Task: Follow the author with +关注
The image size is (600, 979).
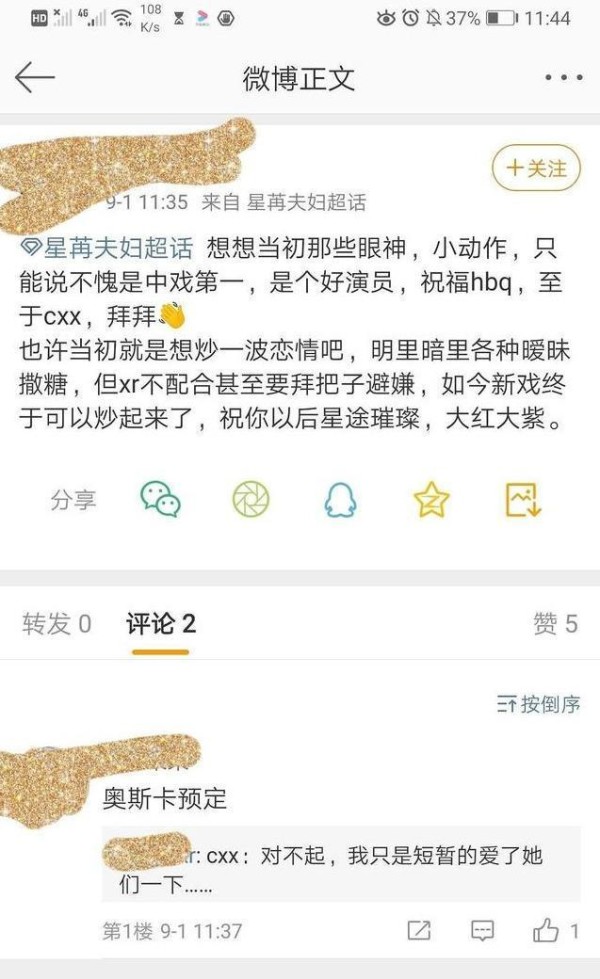Action: (x=536, y=168)
